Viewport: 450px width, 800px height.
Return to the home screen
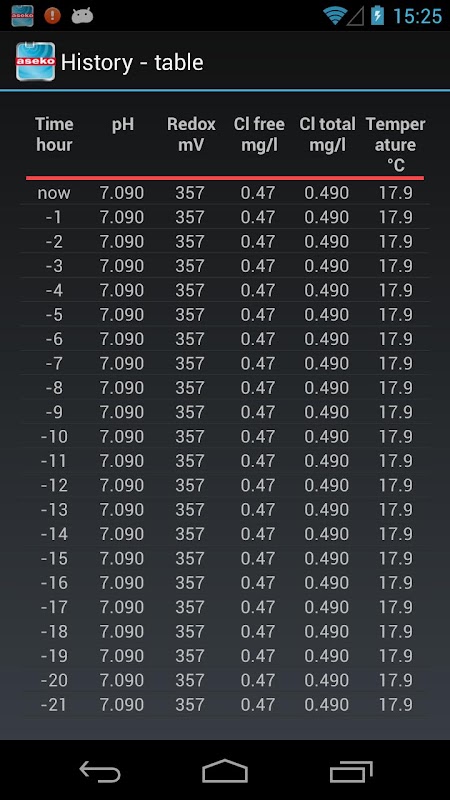tap(225, 771)
